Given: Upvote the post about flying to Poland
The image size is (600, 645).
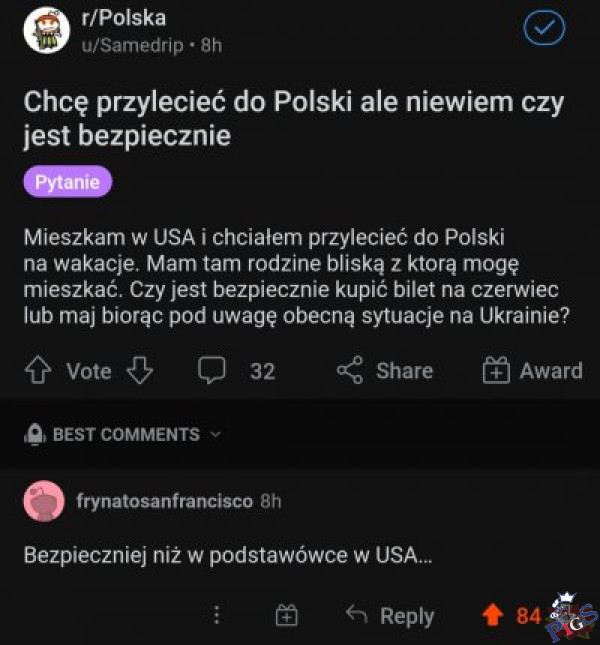Looking at the screenshot, I should (x=37, y=371).
